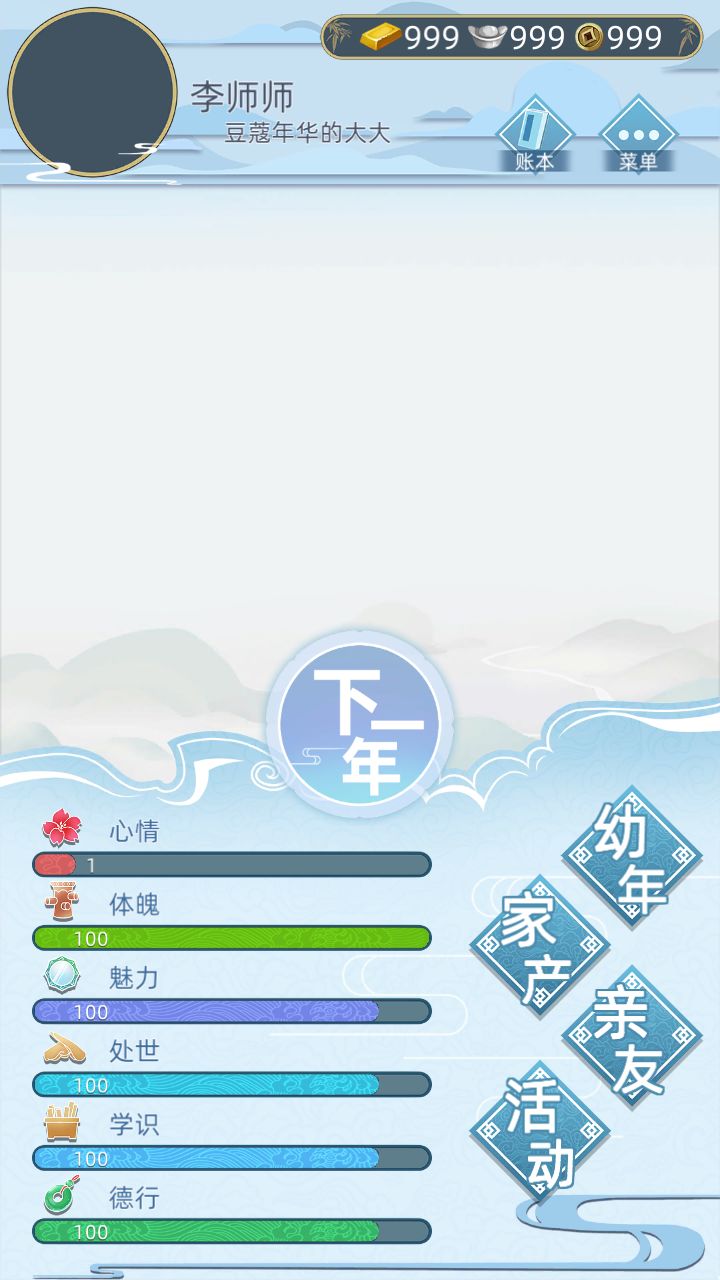720x1280 pixels.
Task: Click the 学识 books icon
Action: pos(62,1120)
